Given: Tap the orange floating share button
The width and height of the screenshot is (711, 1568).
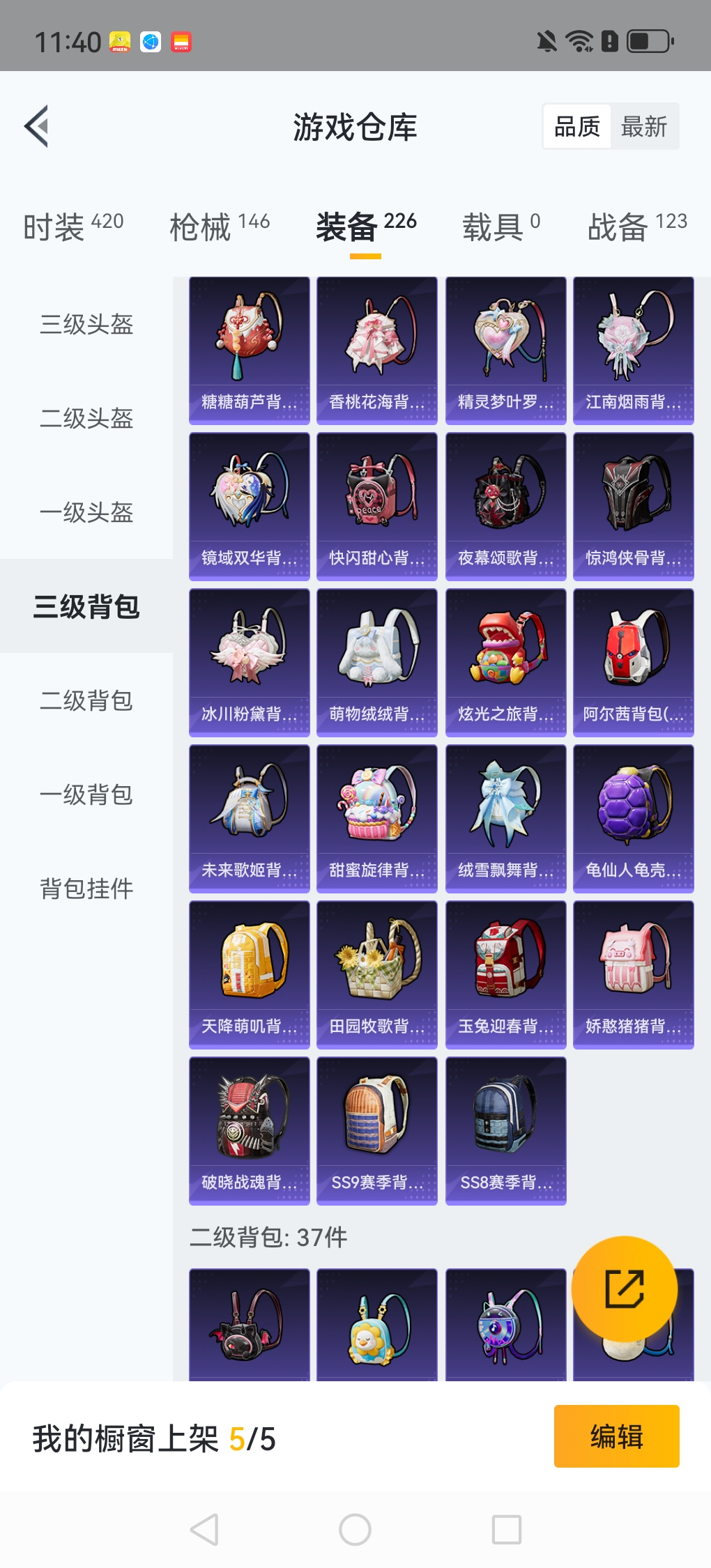Looking at the screenshot, I should pos(624,1289).
